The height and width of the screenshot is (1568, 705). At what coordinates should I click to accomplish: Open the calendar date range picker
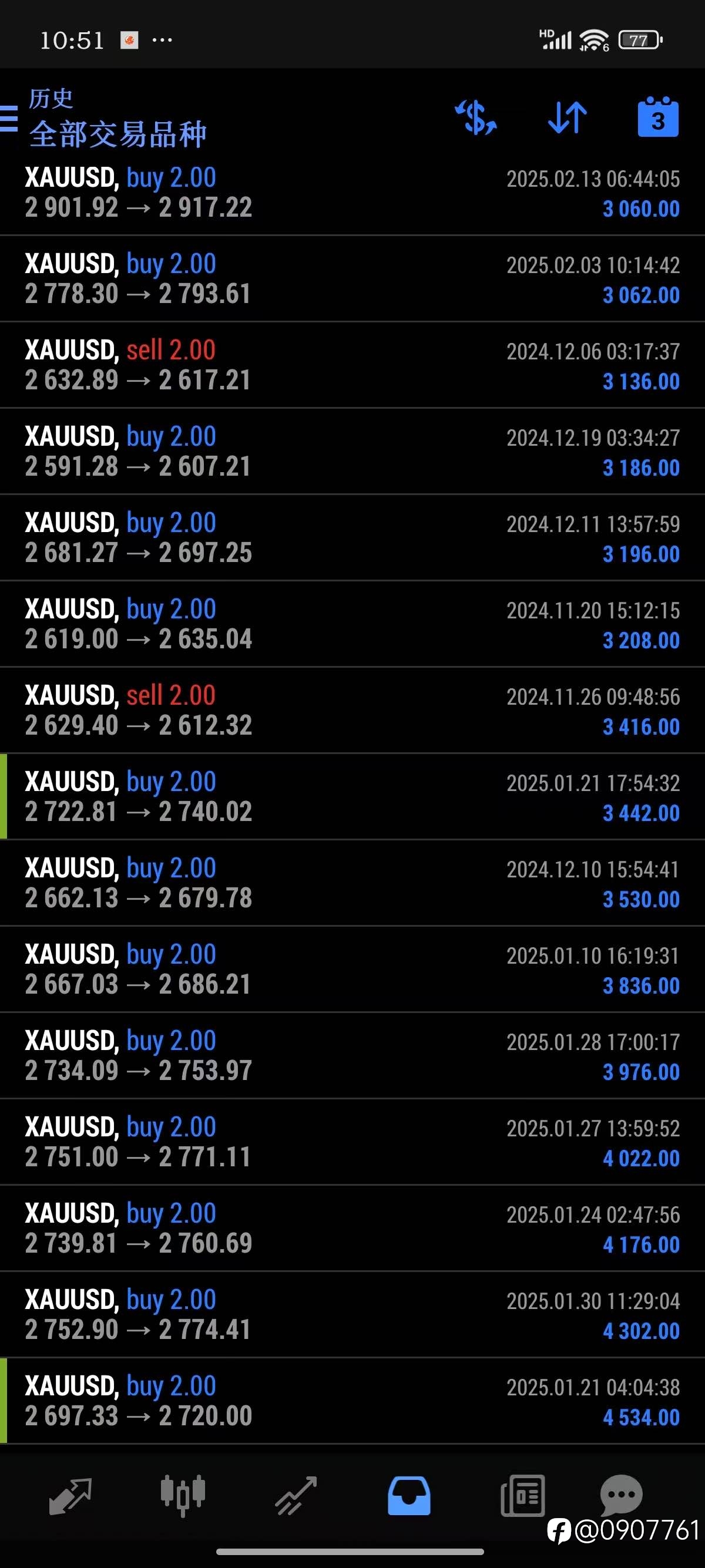[x=657, y=117]
